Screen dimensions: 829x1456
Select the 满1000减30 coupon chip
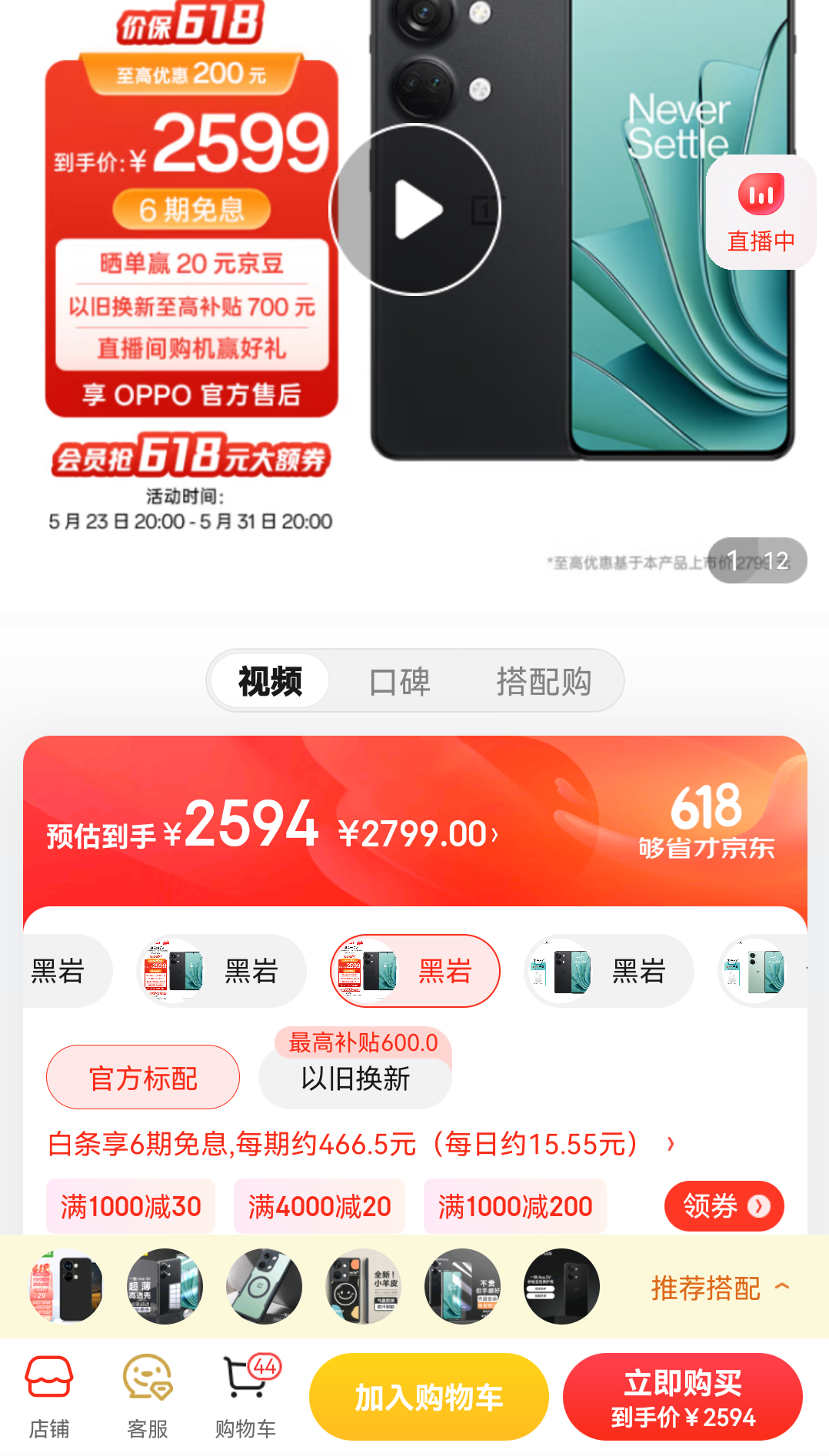coord(131,1206)
